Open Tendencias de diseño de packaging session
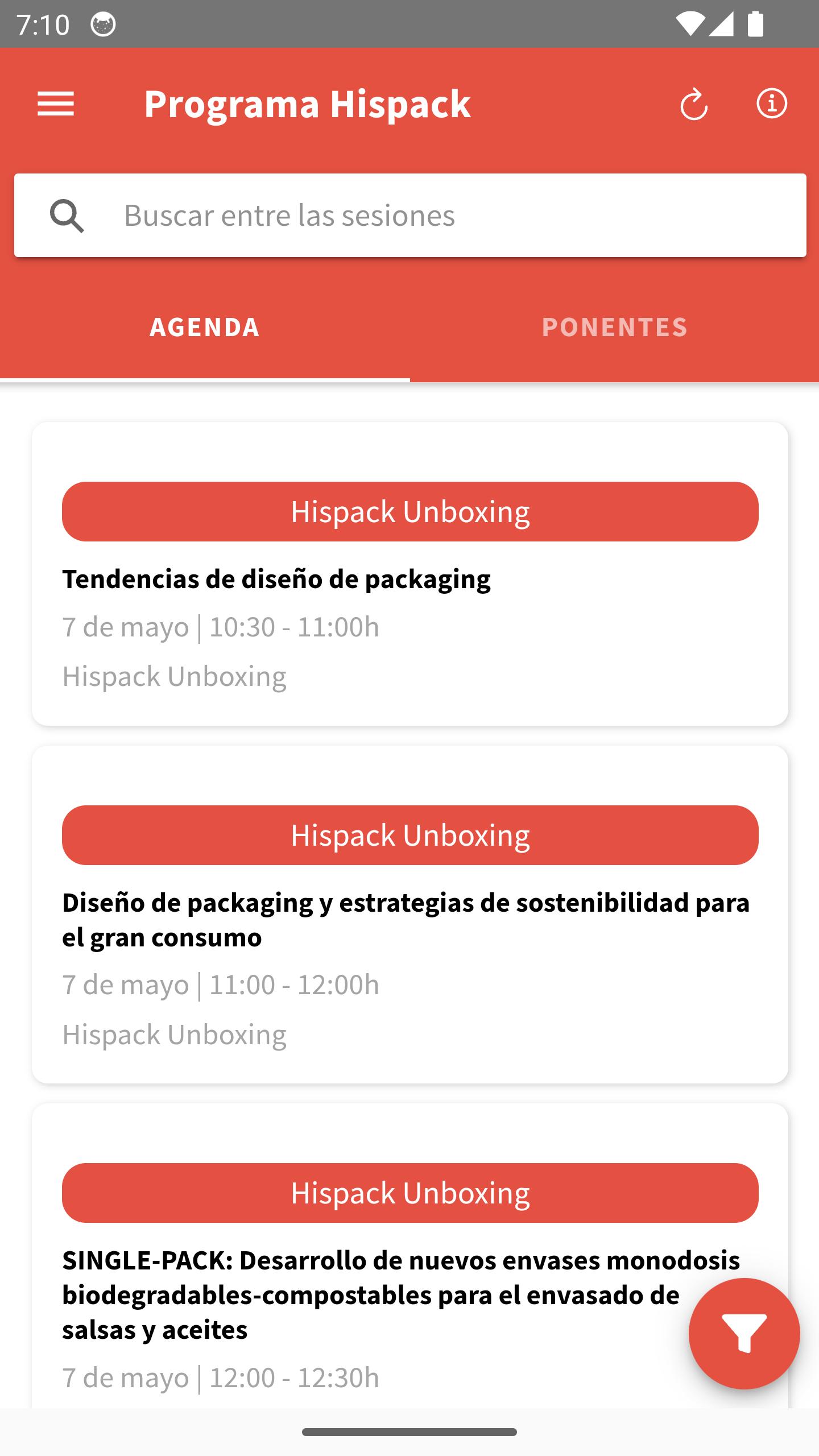The width and height of the screenshot is (819, 1456). (409, 573)
